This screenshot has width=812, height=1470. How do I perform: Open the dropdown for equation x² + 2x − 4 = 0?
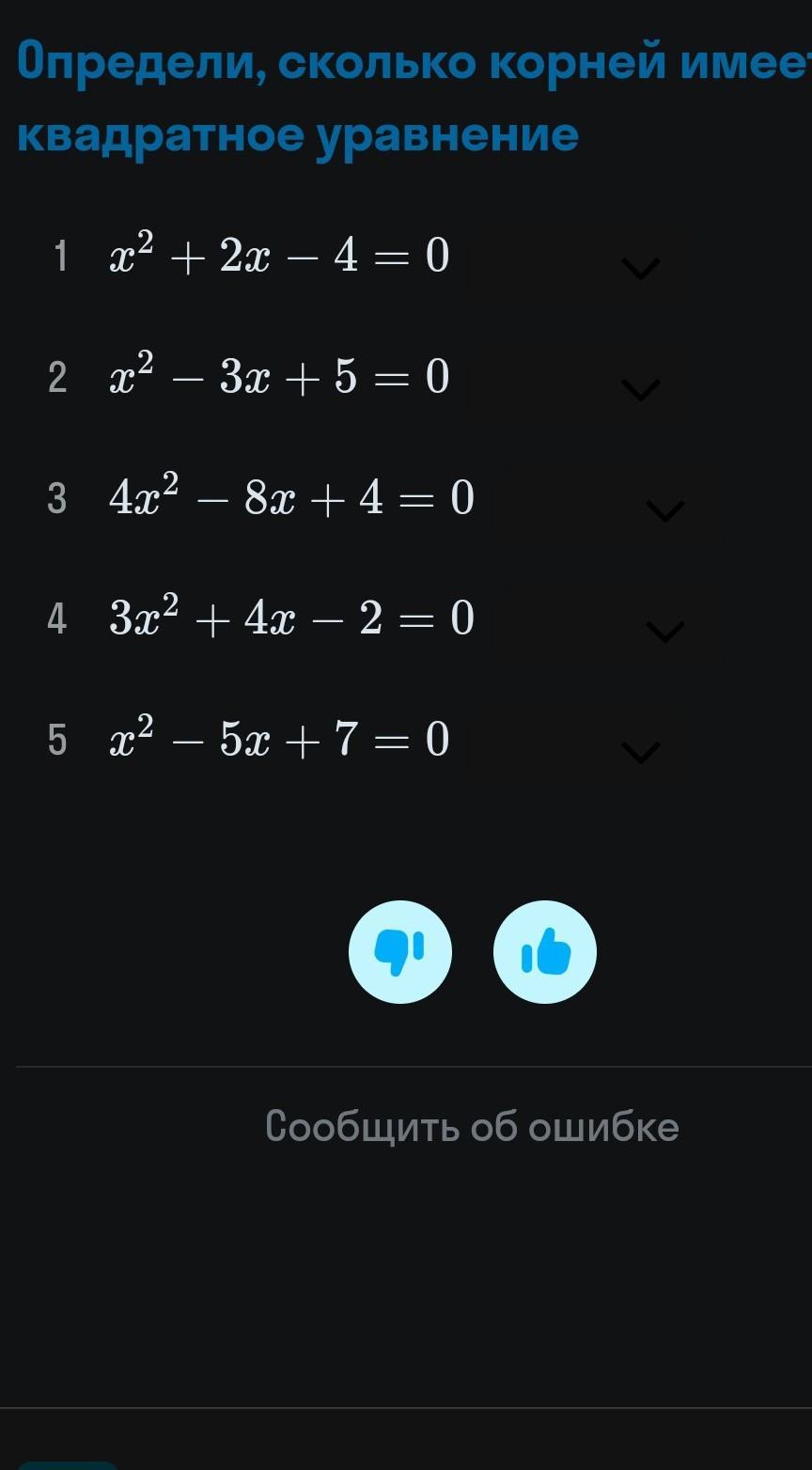641,268
